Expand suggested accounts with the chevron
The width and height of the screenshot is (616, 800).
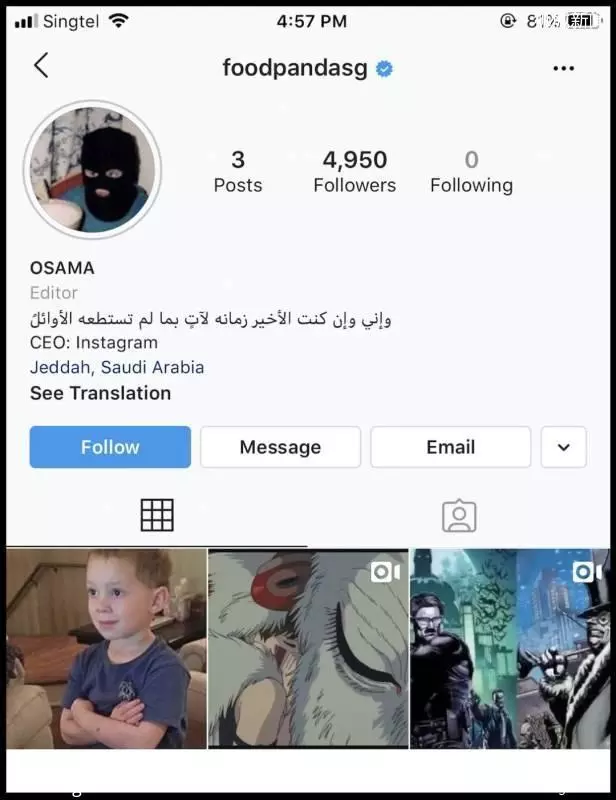[x=563, y=447]
